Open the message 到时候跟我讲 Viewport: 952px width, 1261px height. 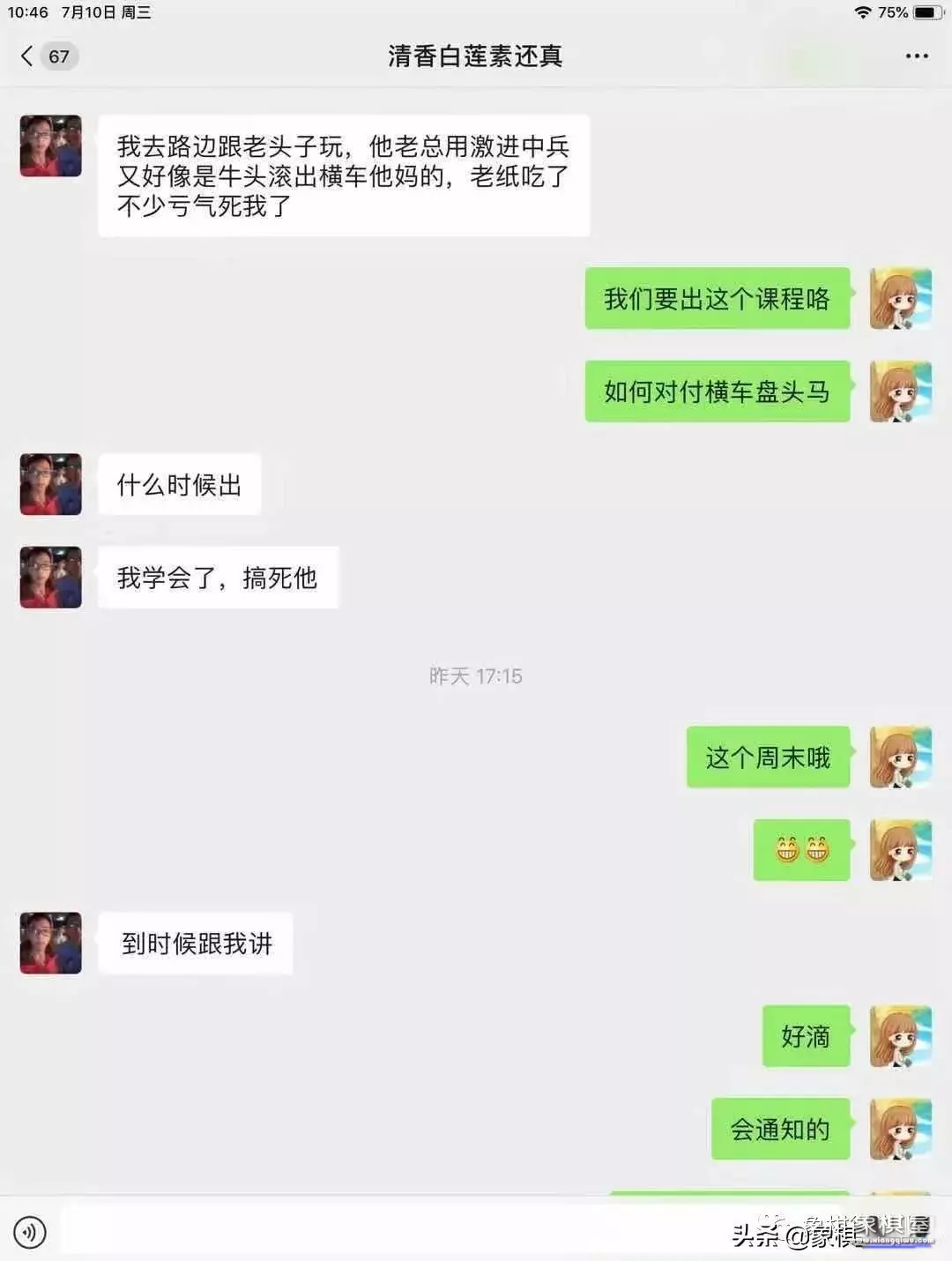point(195,944)
